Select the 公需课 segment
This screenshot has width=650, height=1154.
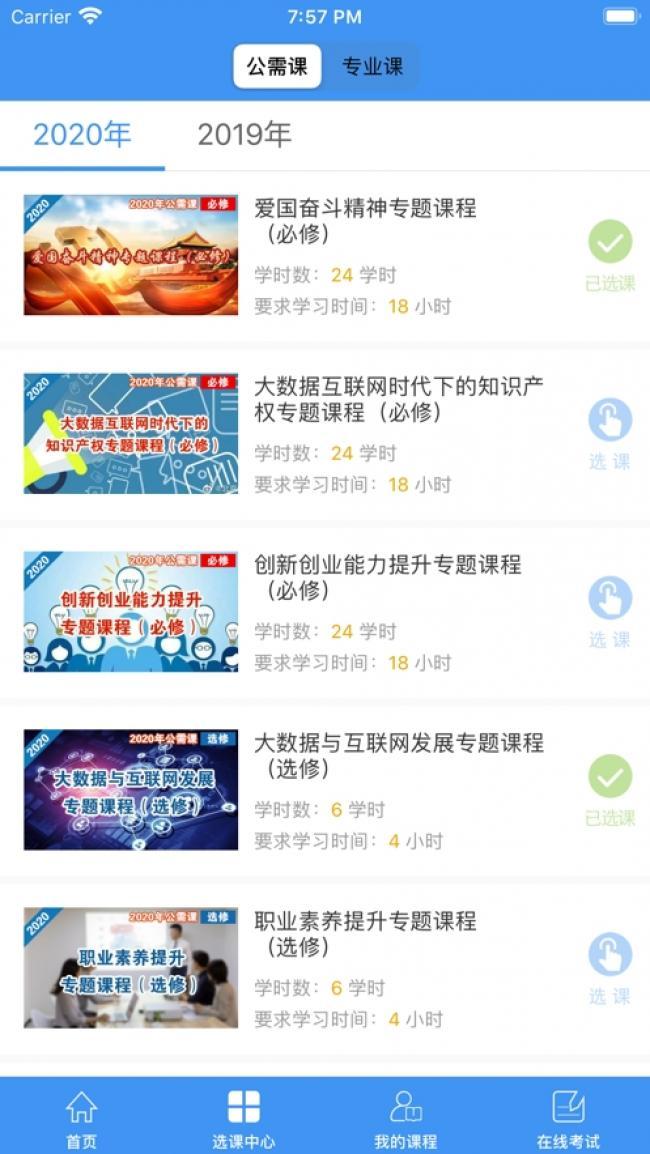[x=278, y=67]
